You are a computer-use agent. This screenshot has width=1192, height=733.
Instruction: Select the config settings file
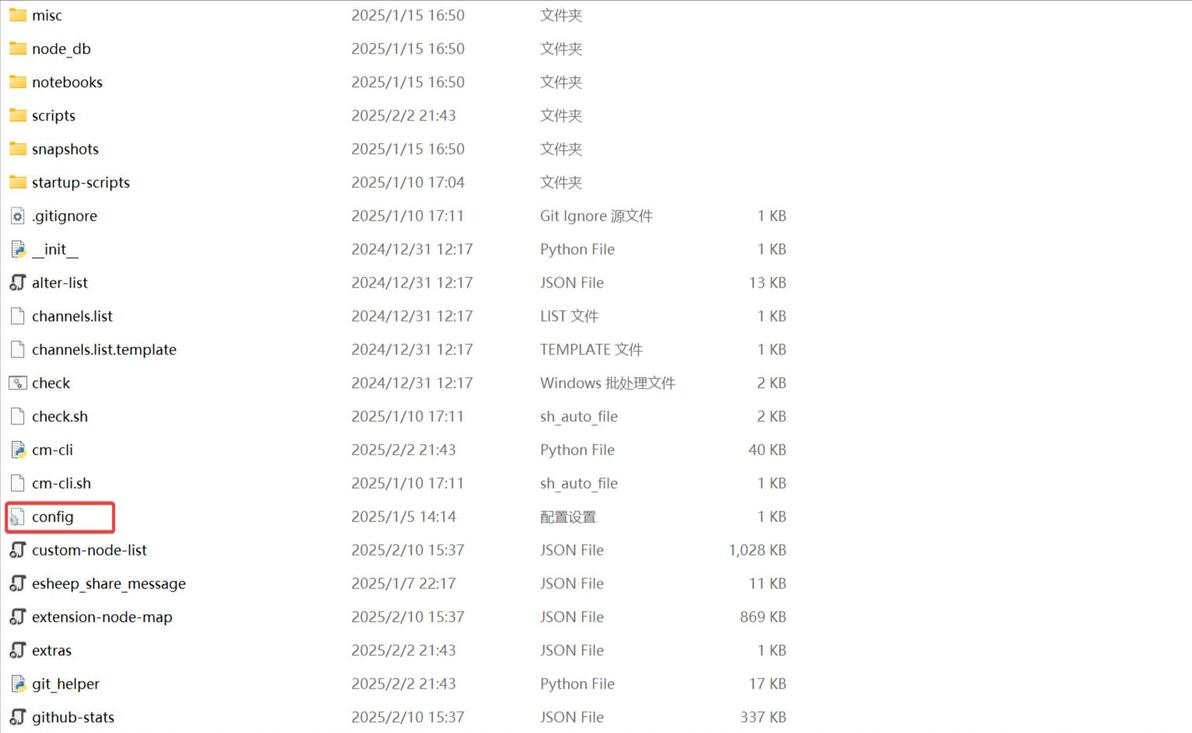tap(52, 517)
